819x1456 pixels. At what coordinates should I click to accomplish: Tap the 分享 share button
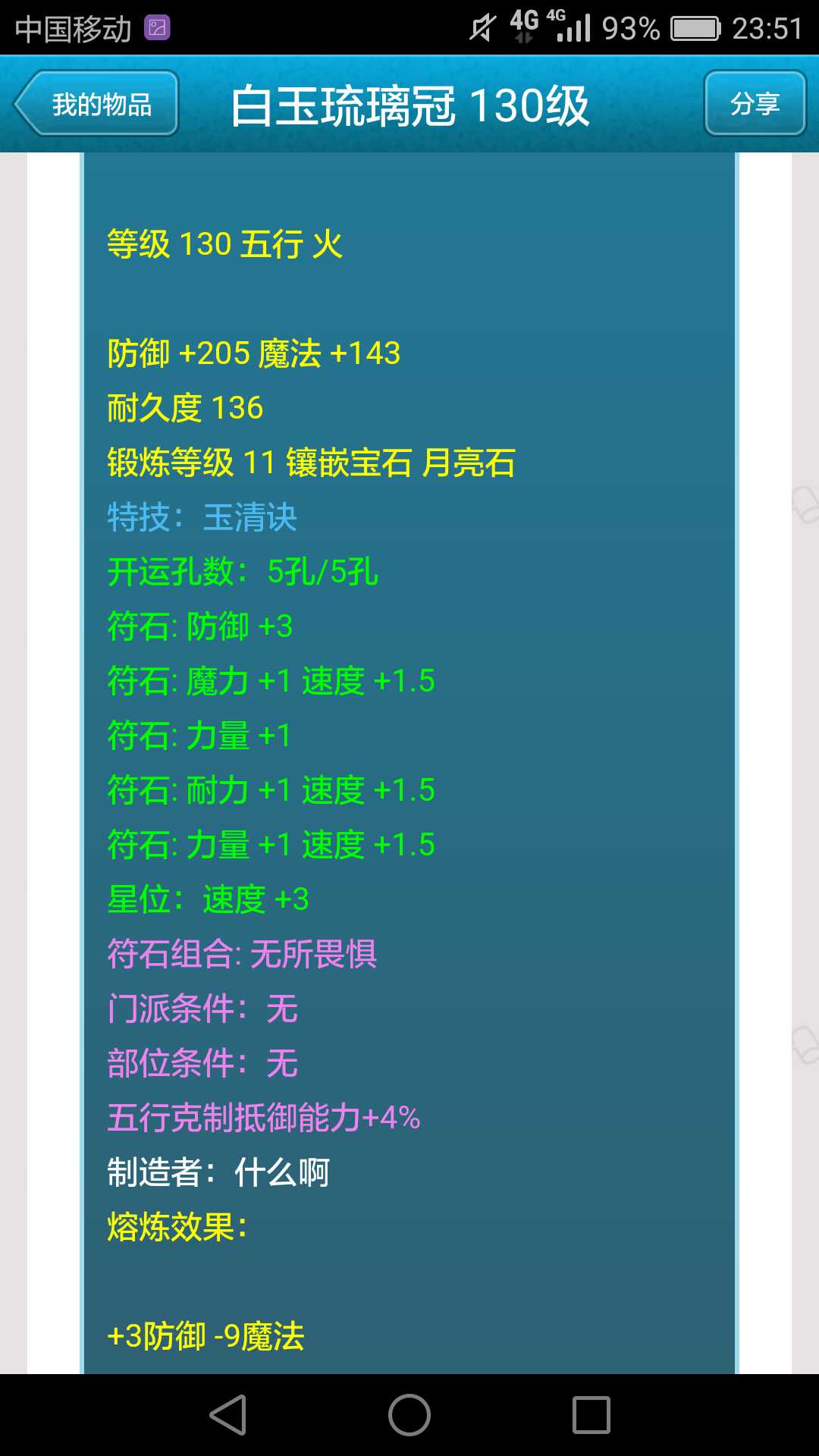click(755, 104)
